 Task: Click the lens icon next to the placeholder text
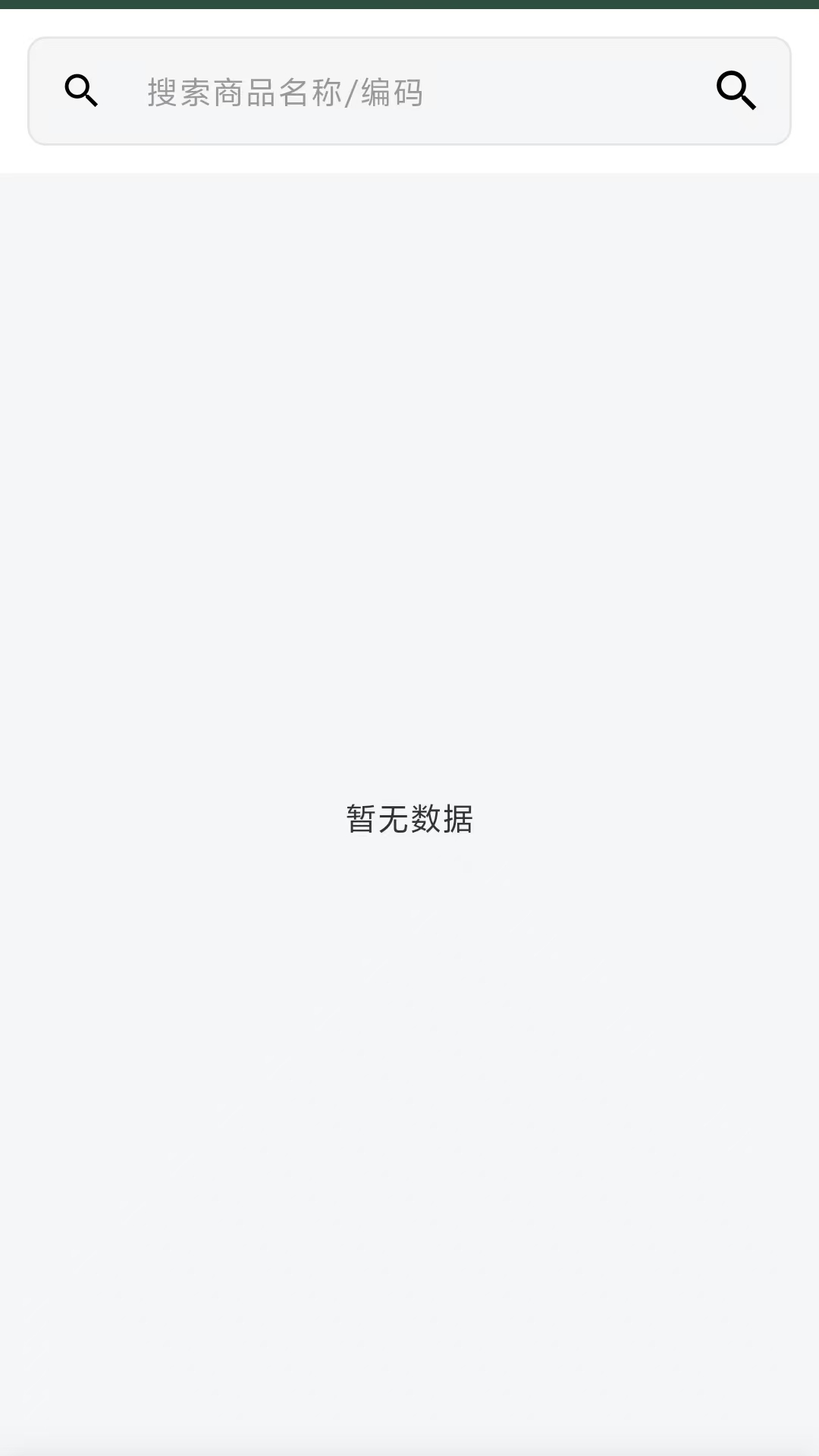81,89
